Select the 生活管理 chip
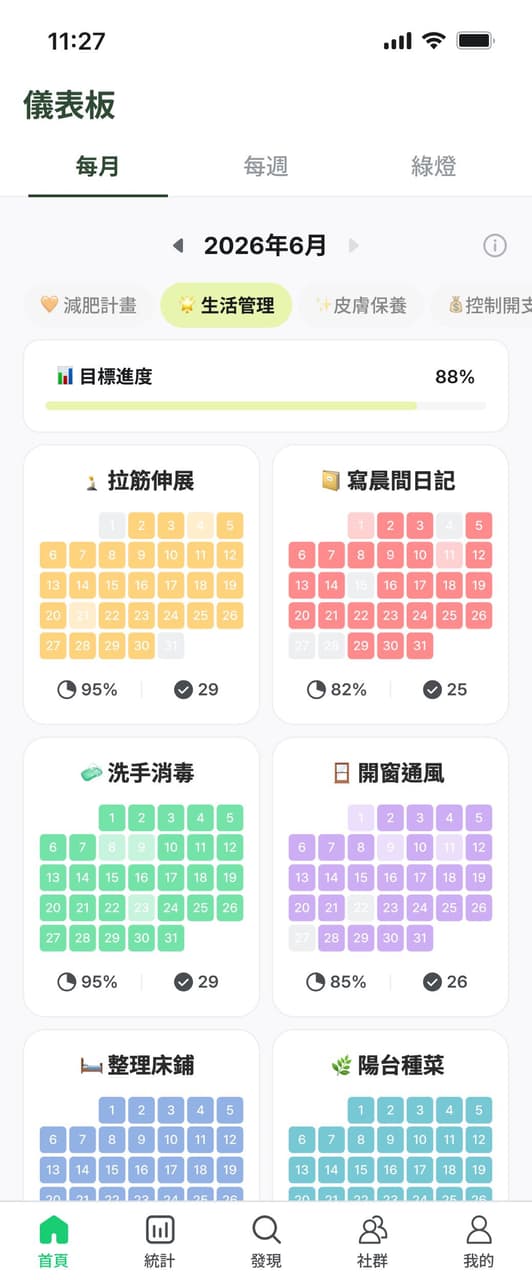This screenshot has height=1280, width=532. (226, 305)
